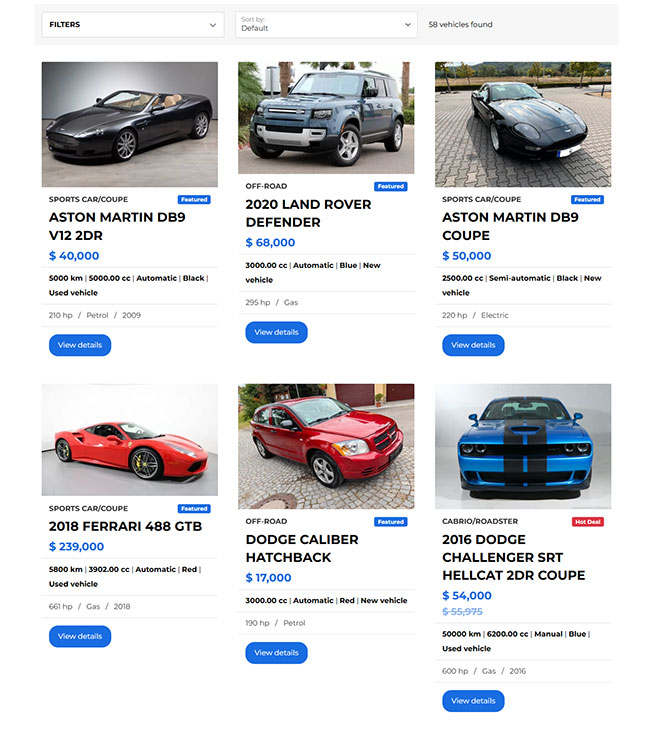View details of 2018 Ferrari 488 GTB
Image resolution: width=653 pixels, height=729 pixels.
point(80,636)
